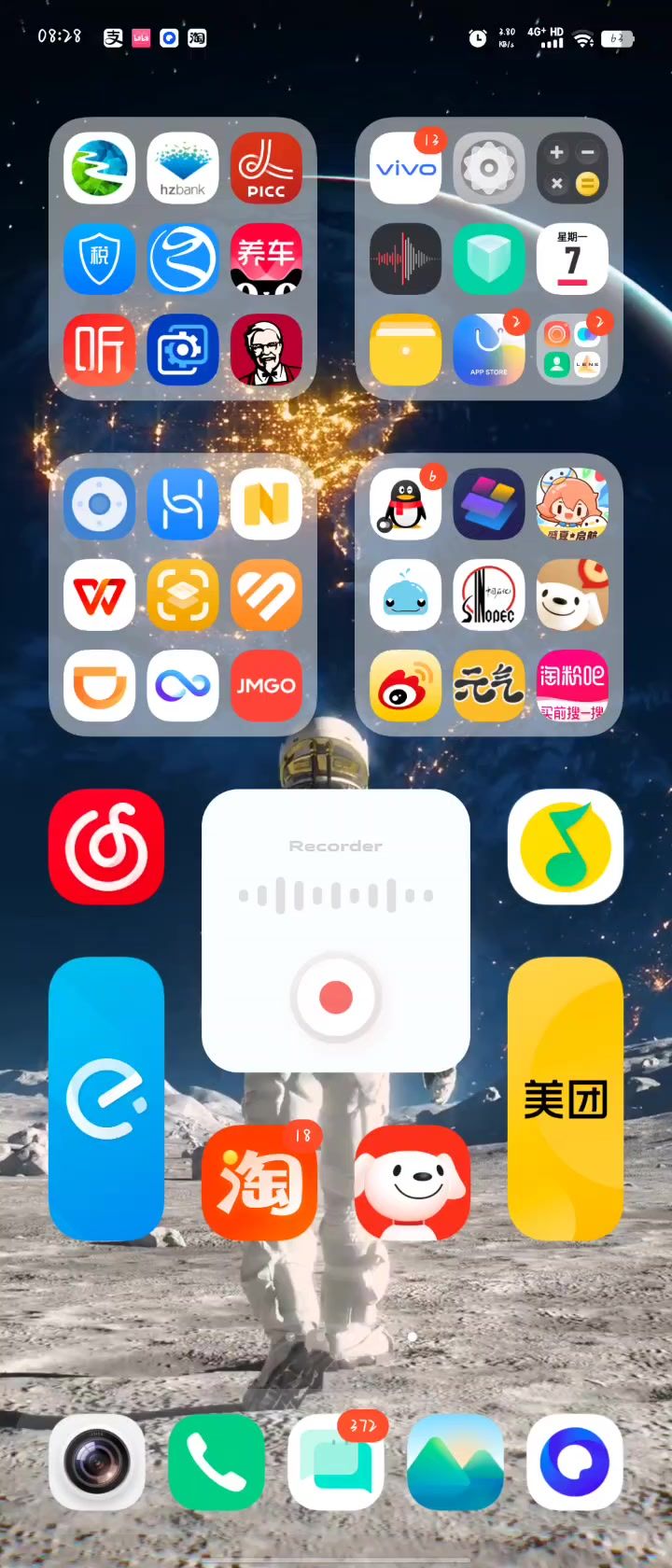This screenshot has width=672, height=1568.
Task: Open the JMGO app
Action: pyautogui.click(x=266, y=686)
